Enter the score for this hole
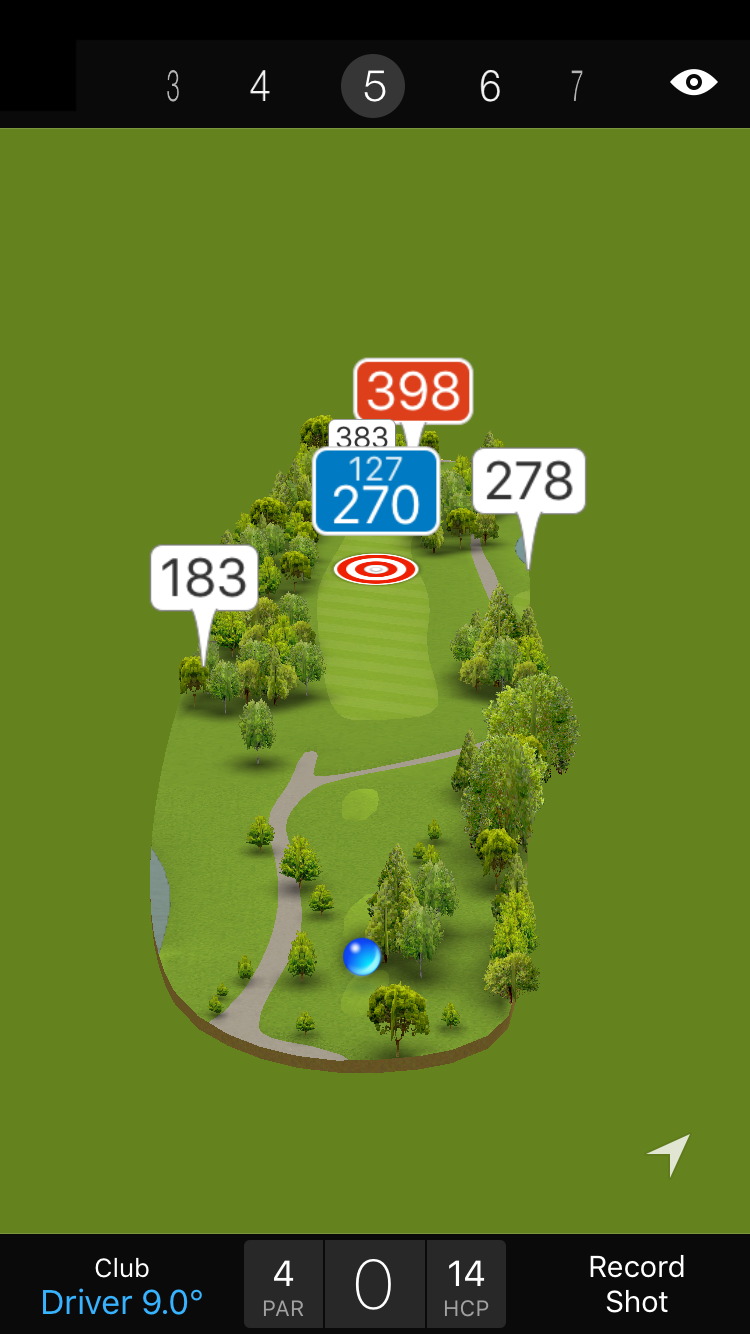 (x=374, y=1285)
